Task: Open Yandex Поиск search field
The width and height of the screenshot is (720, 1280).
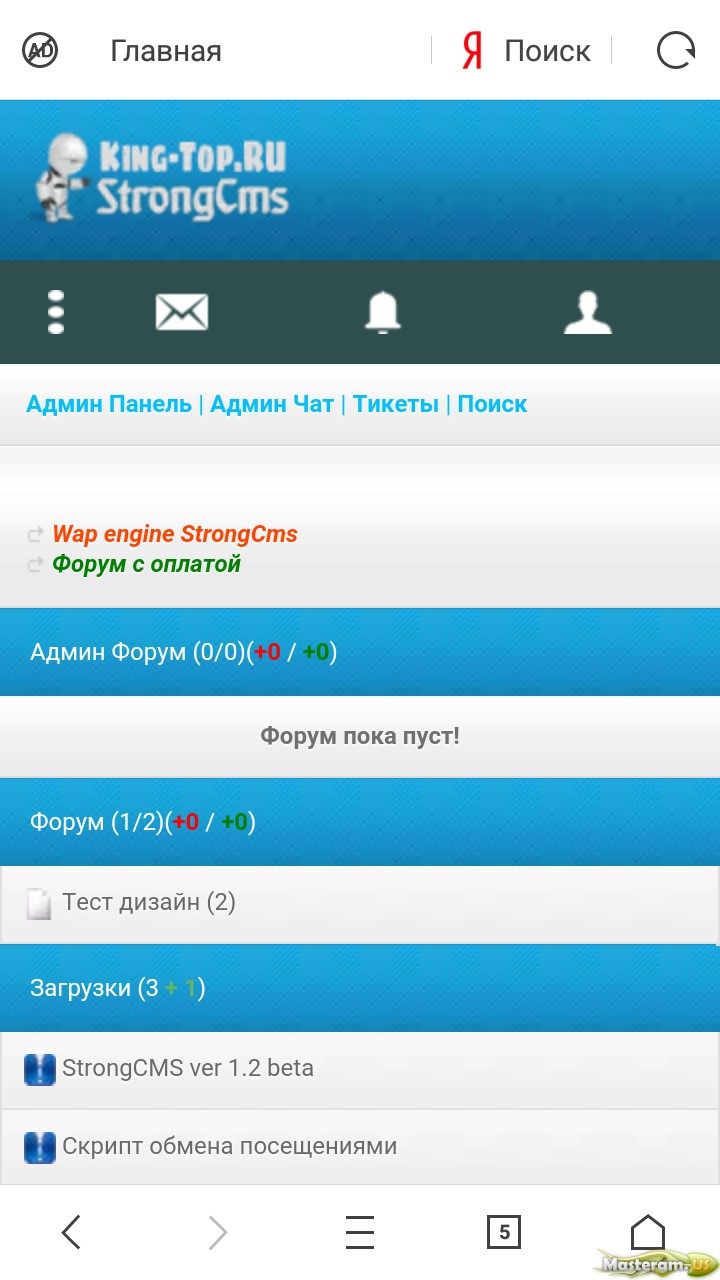Action: click(x=526, y=50)
